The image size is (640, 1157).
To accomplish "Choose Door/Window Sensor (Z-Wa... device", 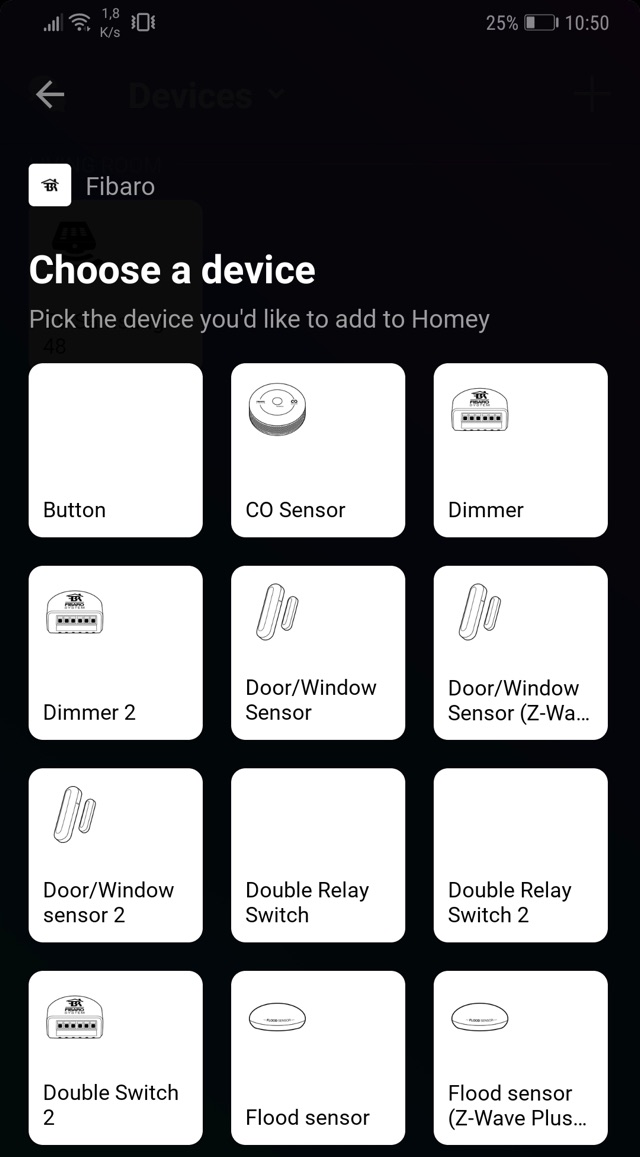I will (x=520, y=653).
